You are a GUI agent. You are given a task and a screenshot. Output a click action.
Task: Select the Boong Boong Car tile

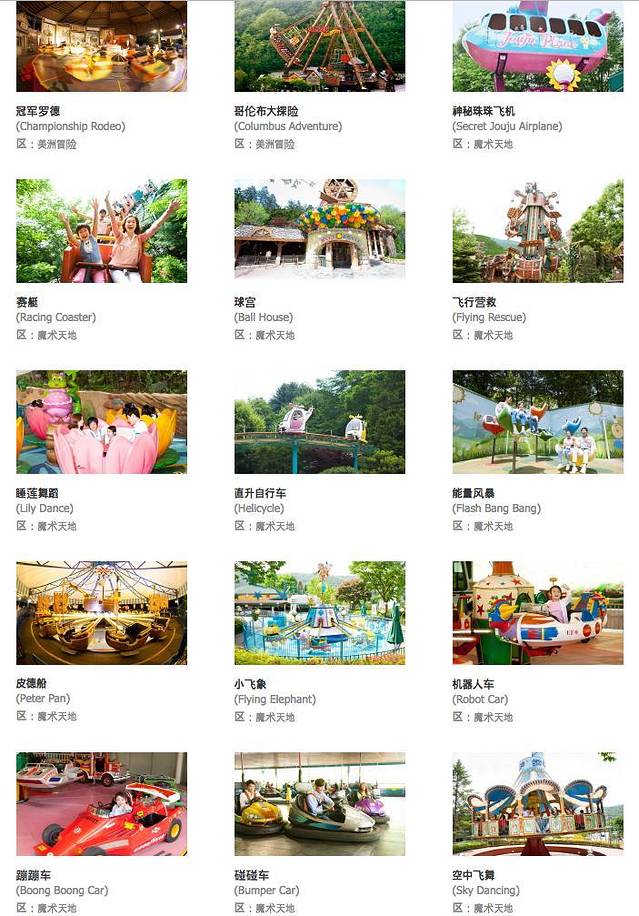101,804
